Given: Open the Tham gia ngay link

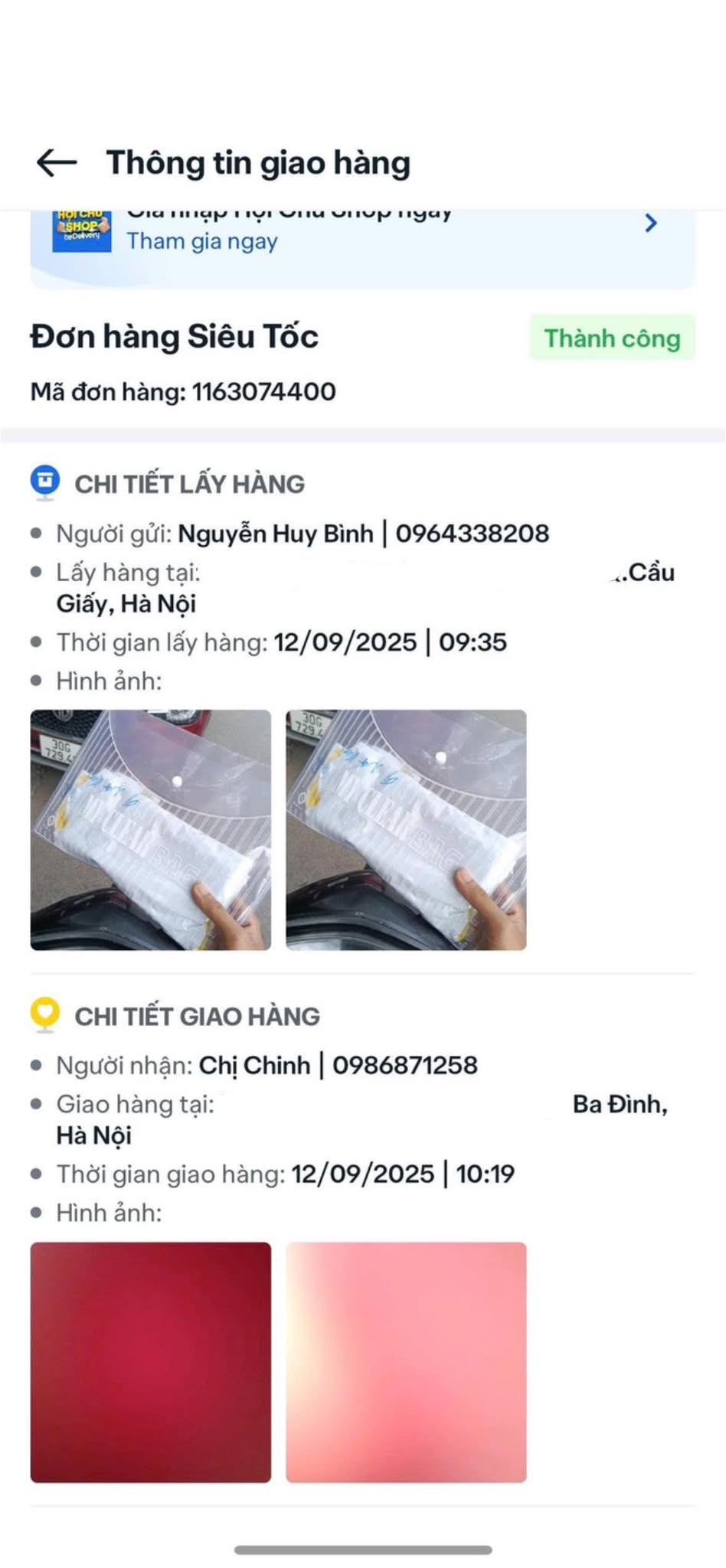Looking at the screenshot, I should pos(202,241).
